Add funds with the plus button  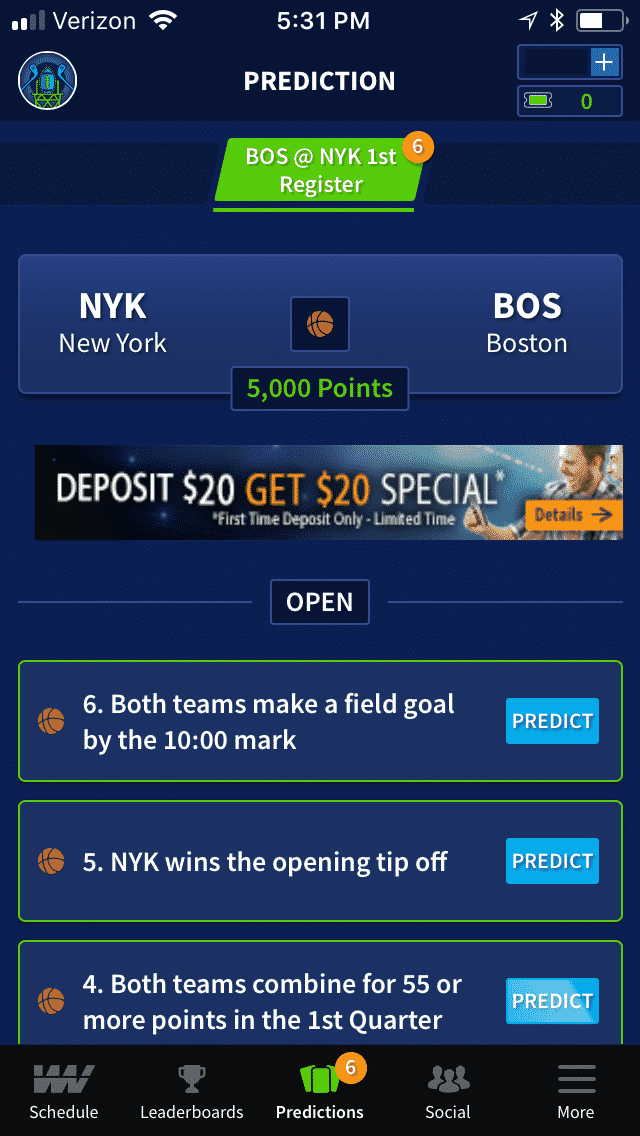[604, 62]
